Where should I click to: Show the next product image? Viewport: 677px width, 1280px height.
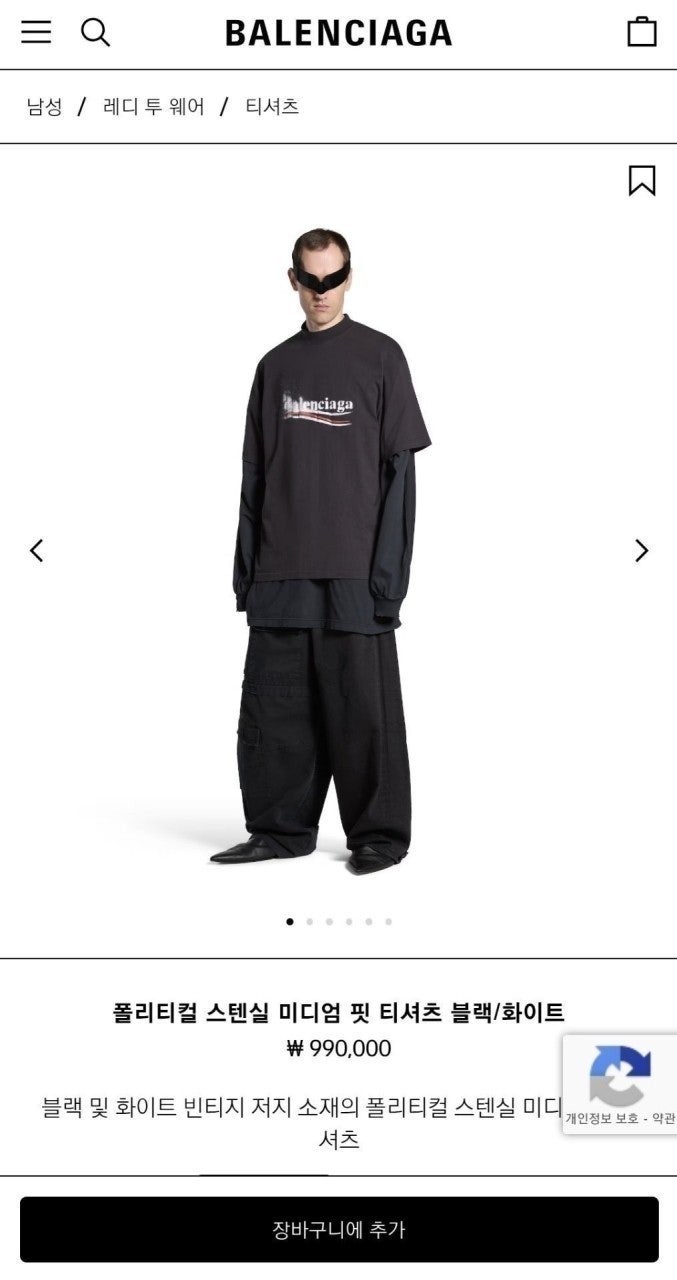point(641,550)
